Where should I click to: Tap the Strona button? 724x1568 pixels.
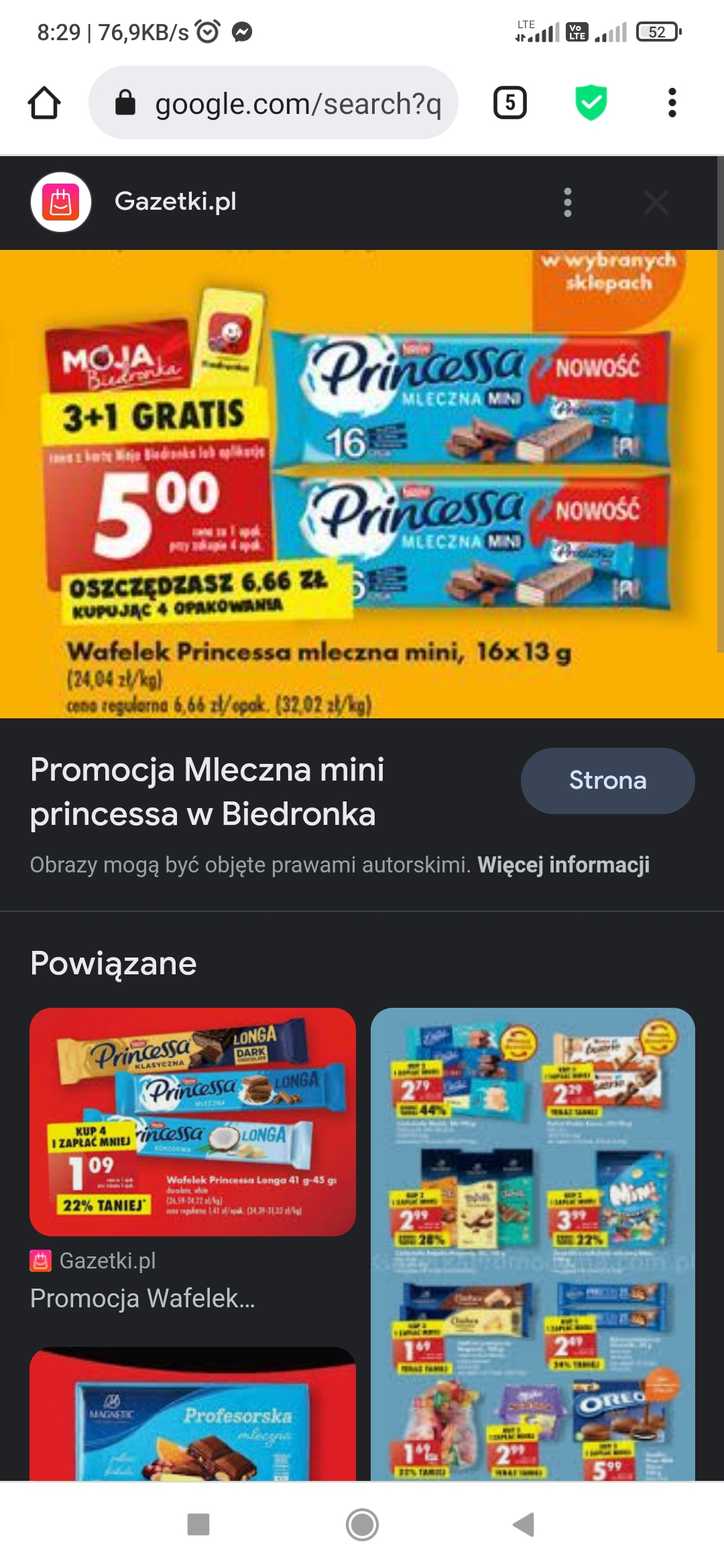click(x=607, y=781)
